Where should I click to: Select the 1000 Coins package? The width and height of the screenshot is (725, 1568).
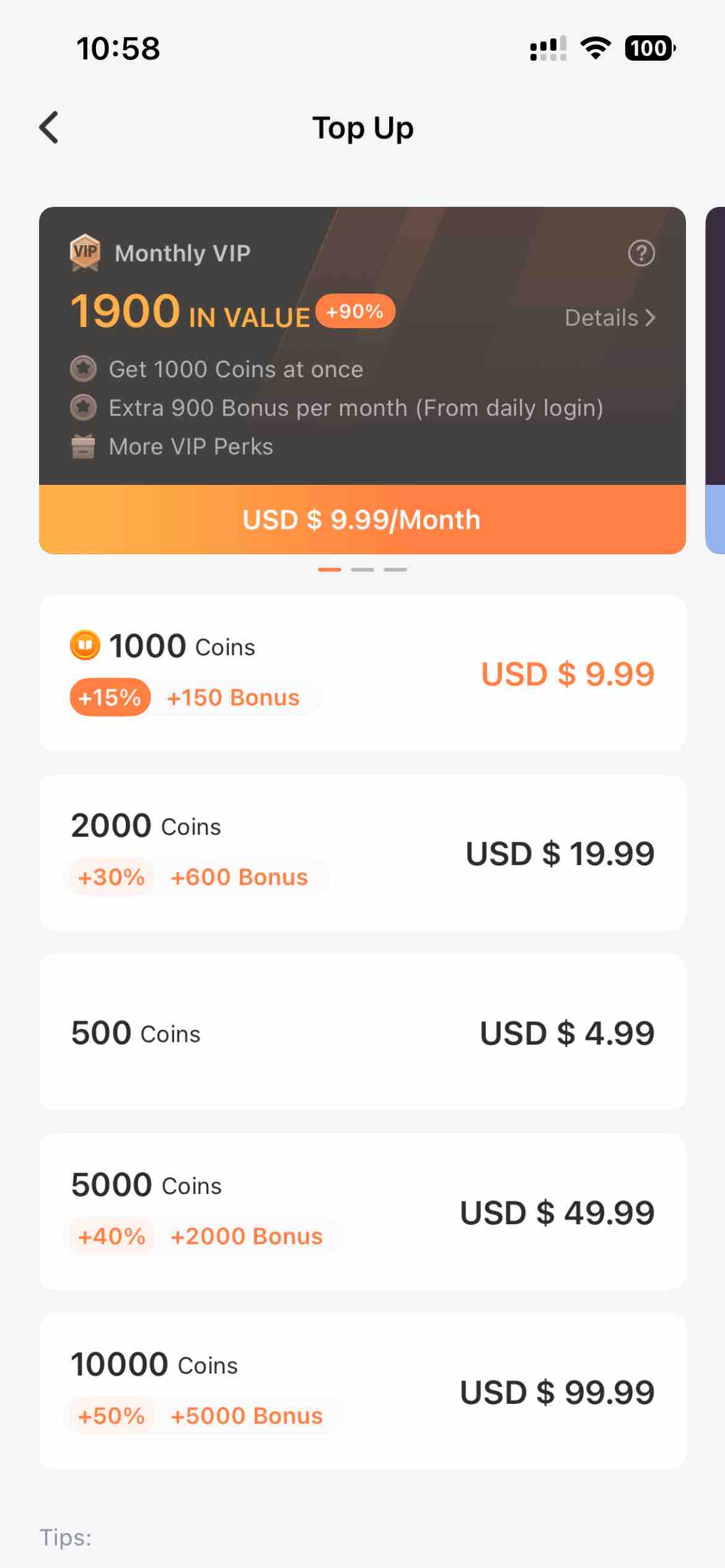point(362,673)
